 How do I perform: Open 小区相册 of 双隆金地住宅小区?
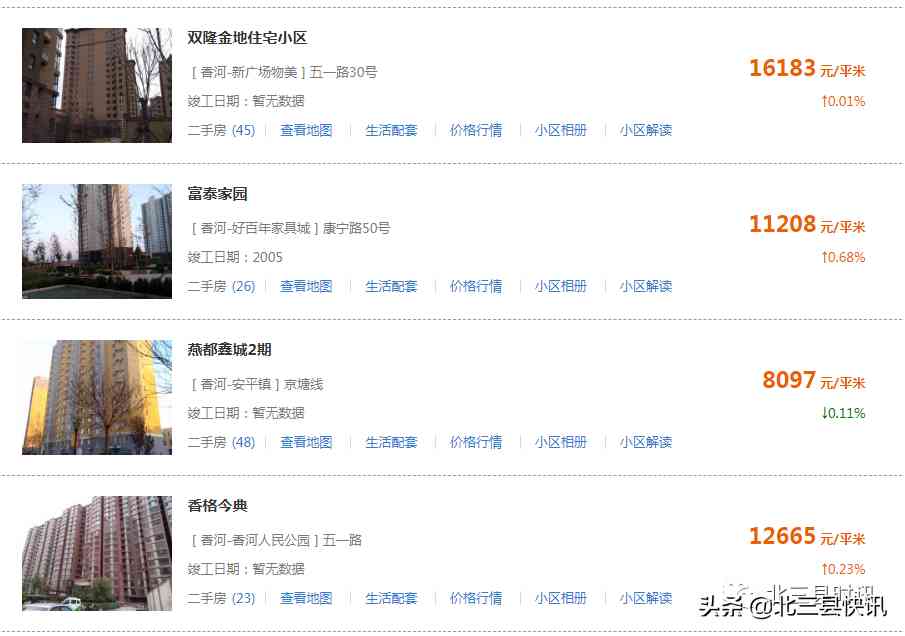coord(560,130)
